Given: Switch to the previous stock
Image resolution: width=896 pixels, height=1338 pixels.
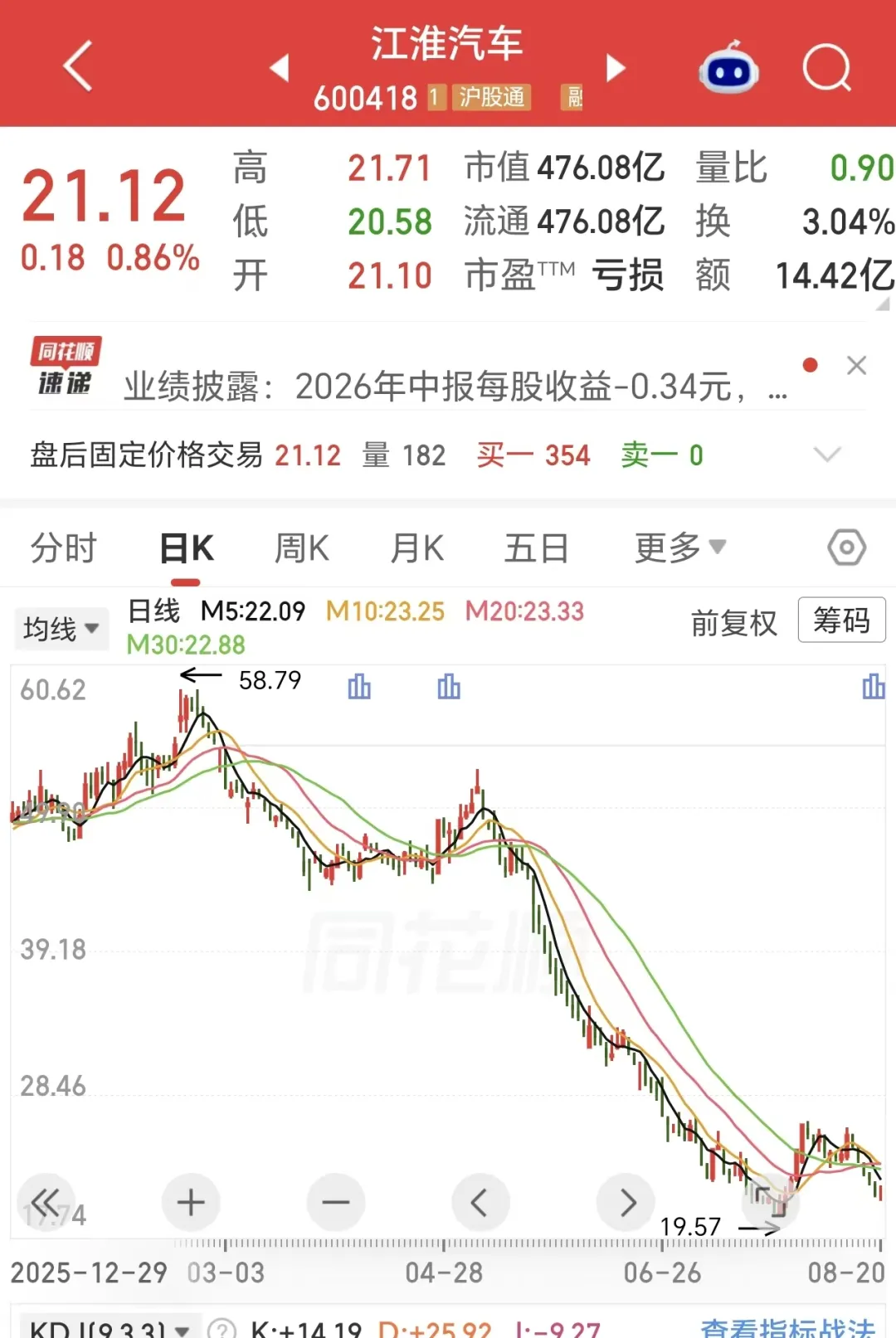Looking at the screenshot, I should pyautogui.click(x=280, y=67).
